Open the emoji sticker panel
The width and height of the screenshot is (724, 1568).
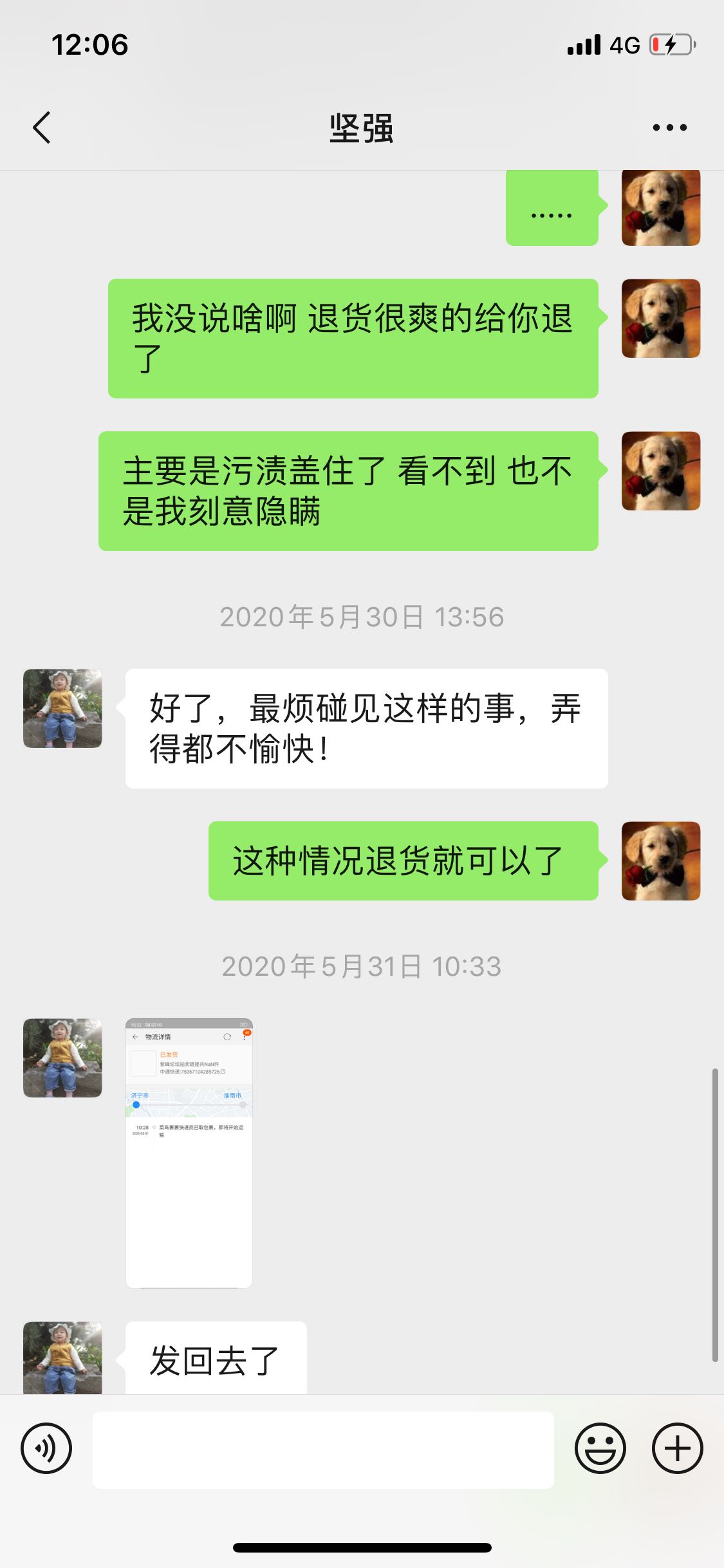point(600,1448)
